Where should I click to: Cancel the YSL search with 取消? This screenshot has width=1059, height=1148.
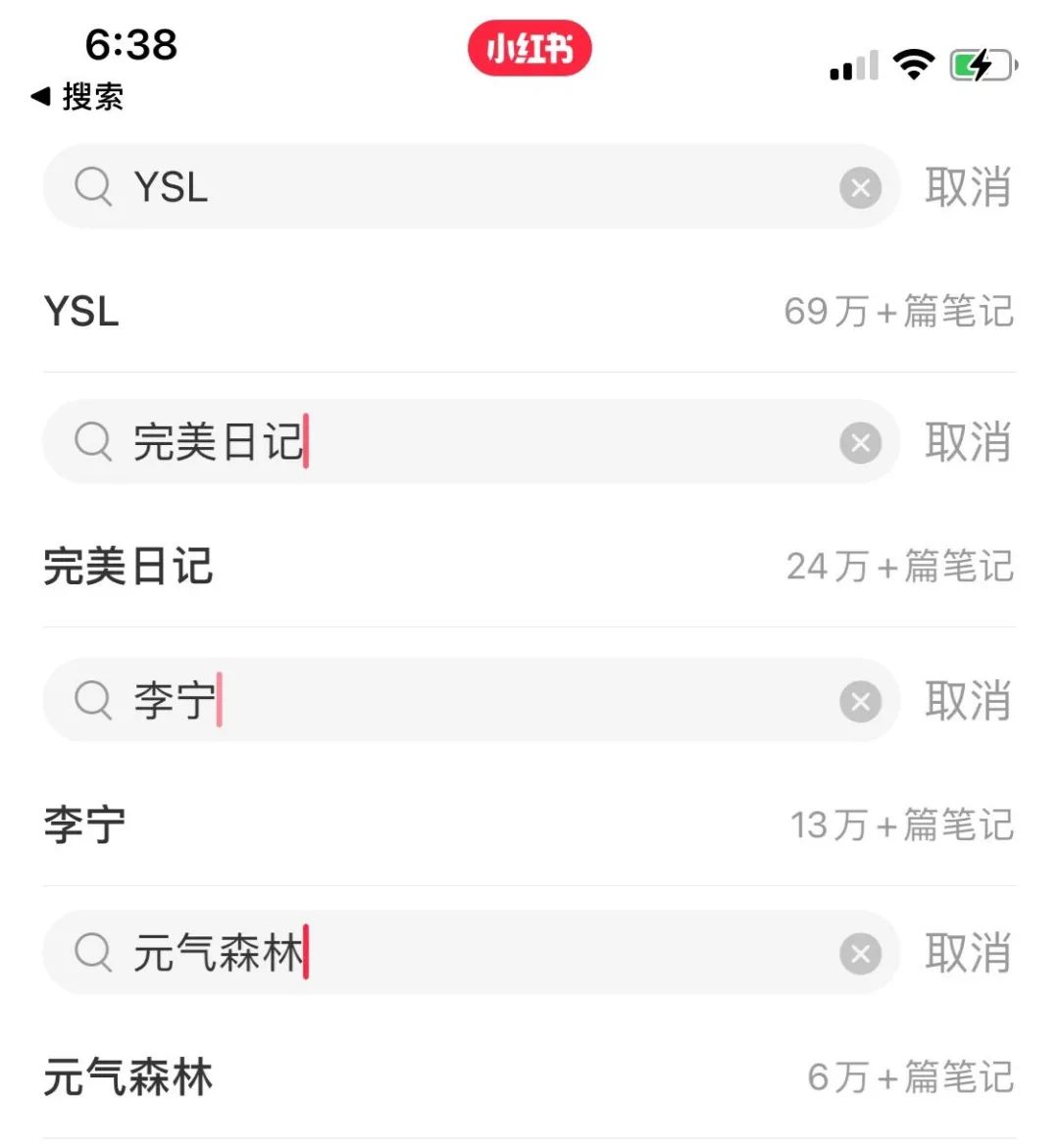969,187
